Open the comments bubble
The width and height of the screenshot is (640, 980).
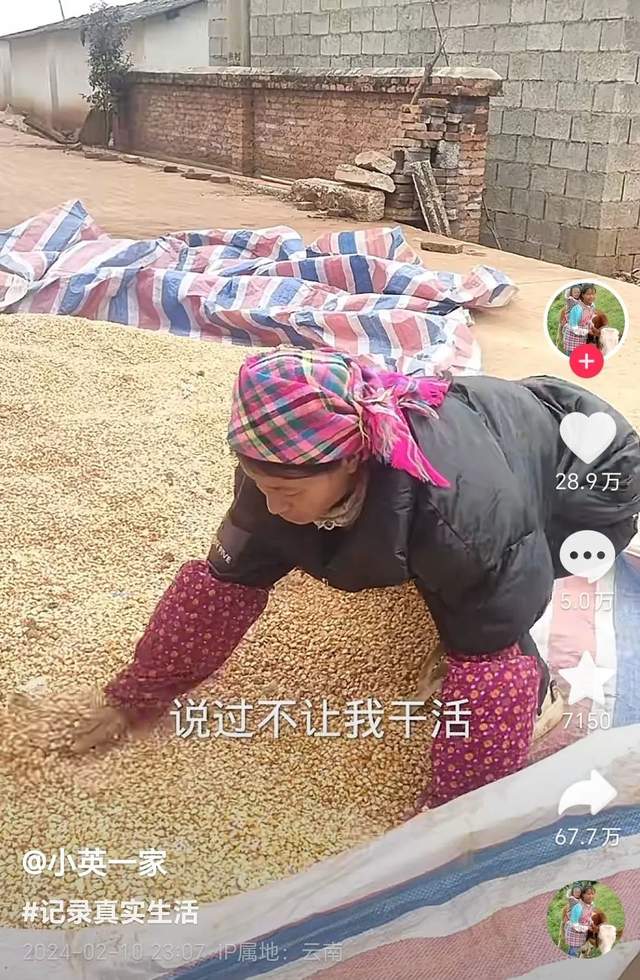pyautogui.click(x=587, y=555)
